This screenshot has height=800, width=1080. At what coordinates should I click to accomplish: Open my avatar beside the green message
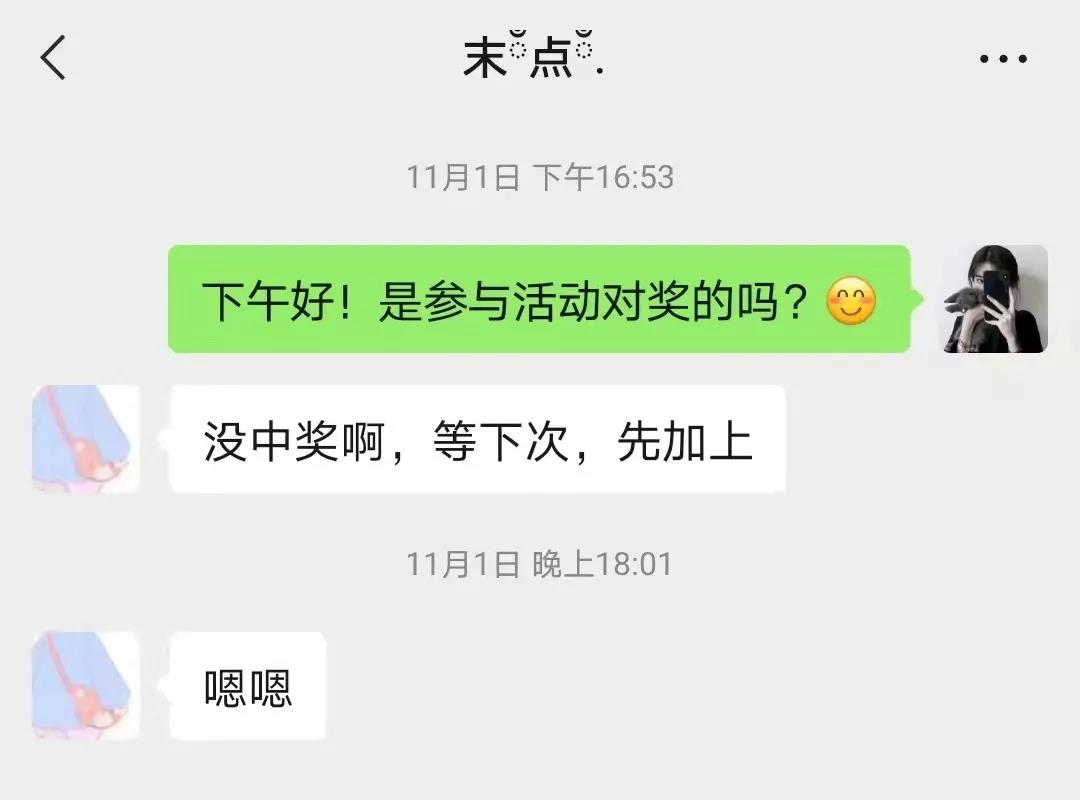click(x=995, y=299)
